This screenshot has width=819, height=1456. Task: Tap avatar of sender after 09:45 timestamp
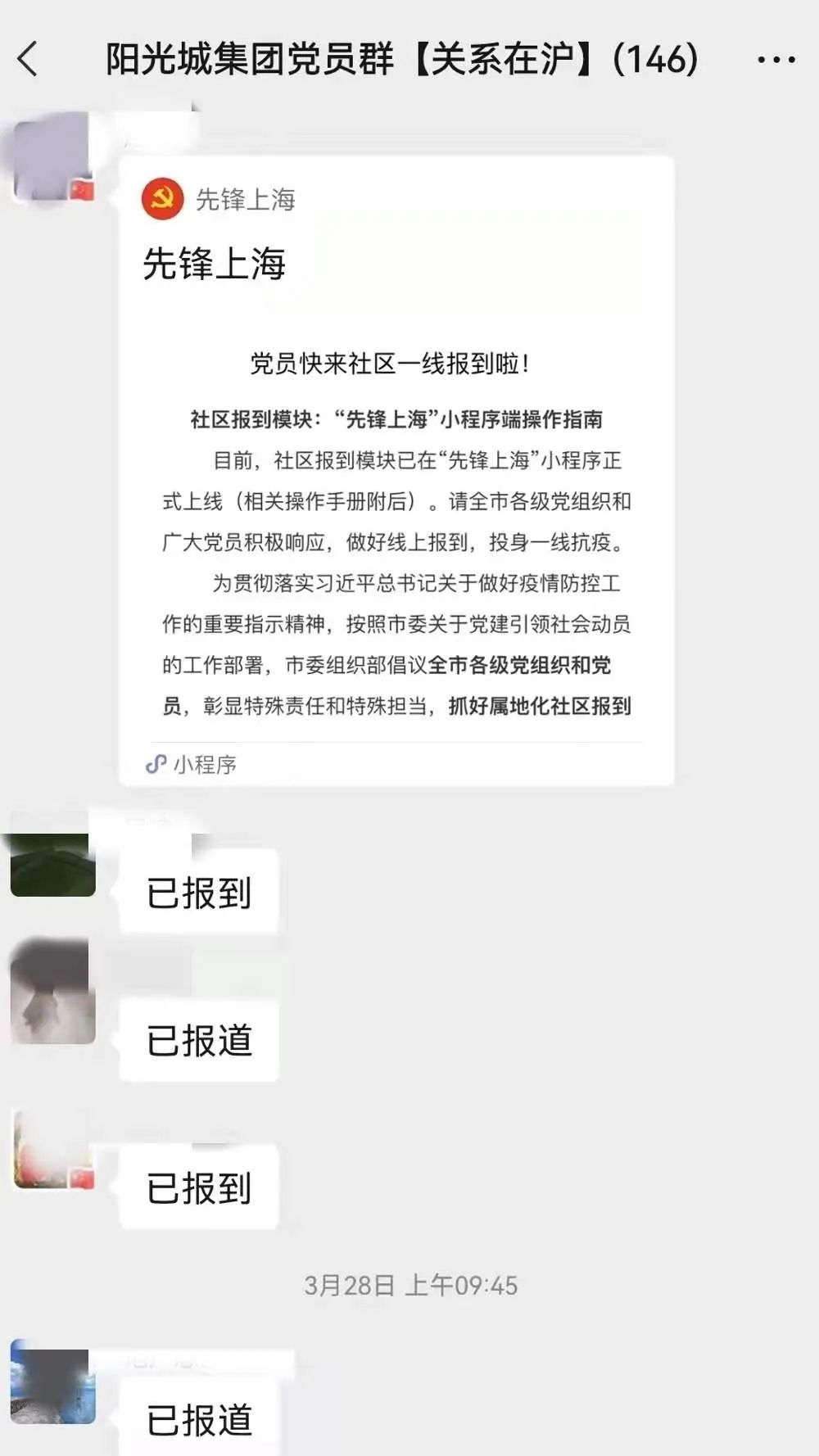coord(53,1382)
